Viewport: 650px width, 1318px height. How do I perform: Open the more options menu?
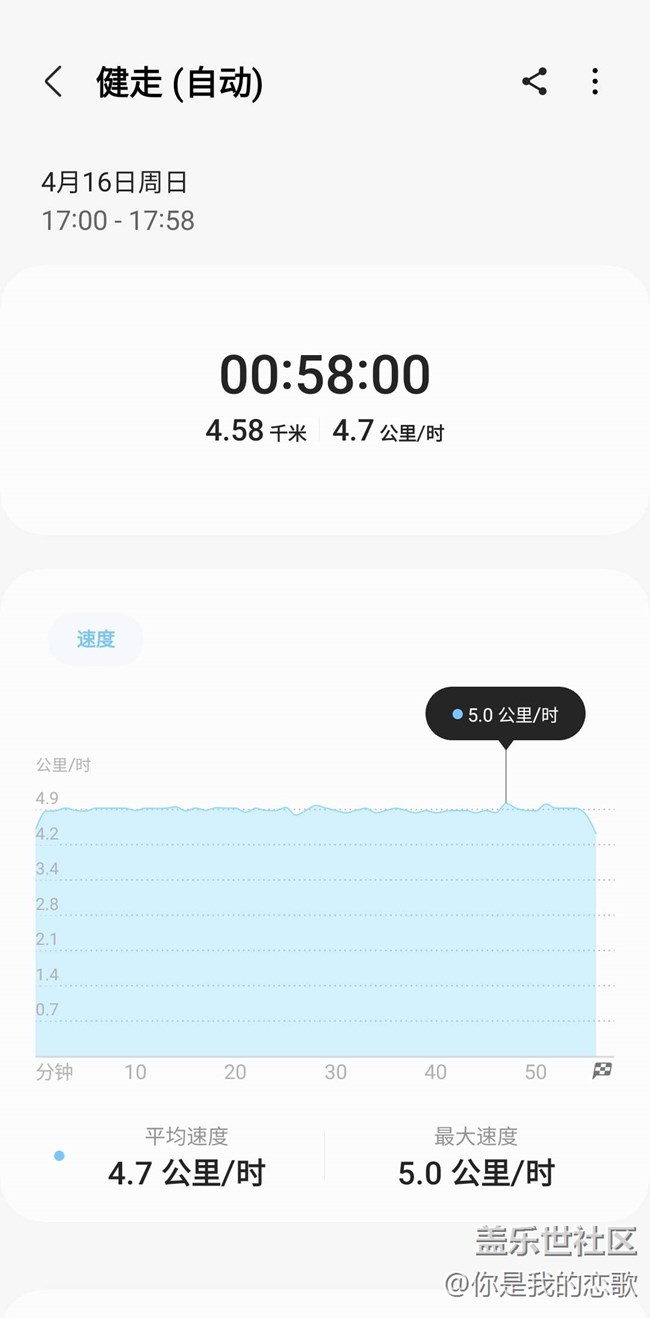595,82
